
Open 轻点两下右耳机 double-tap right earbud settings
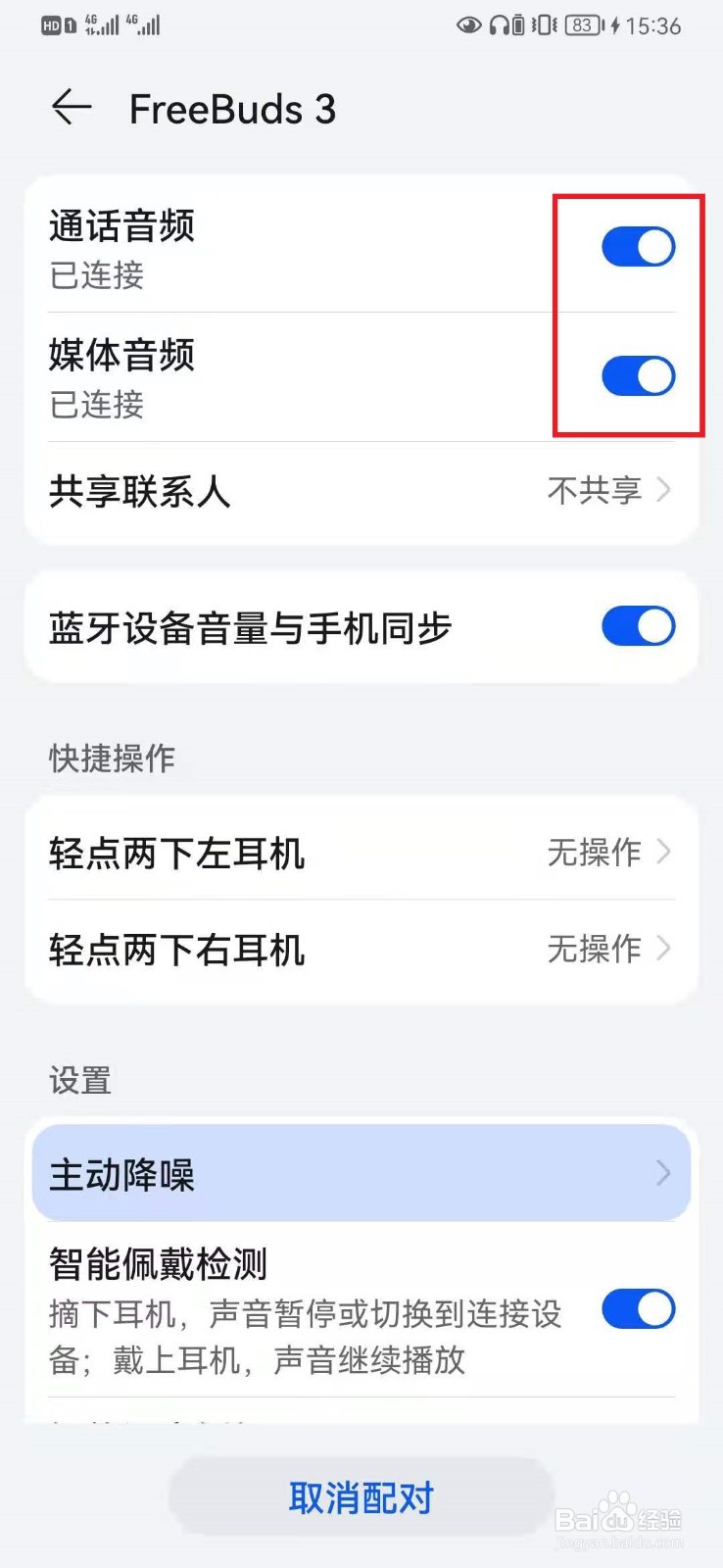point(361,948)
